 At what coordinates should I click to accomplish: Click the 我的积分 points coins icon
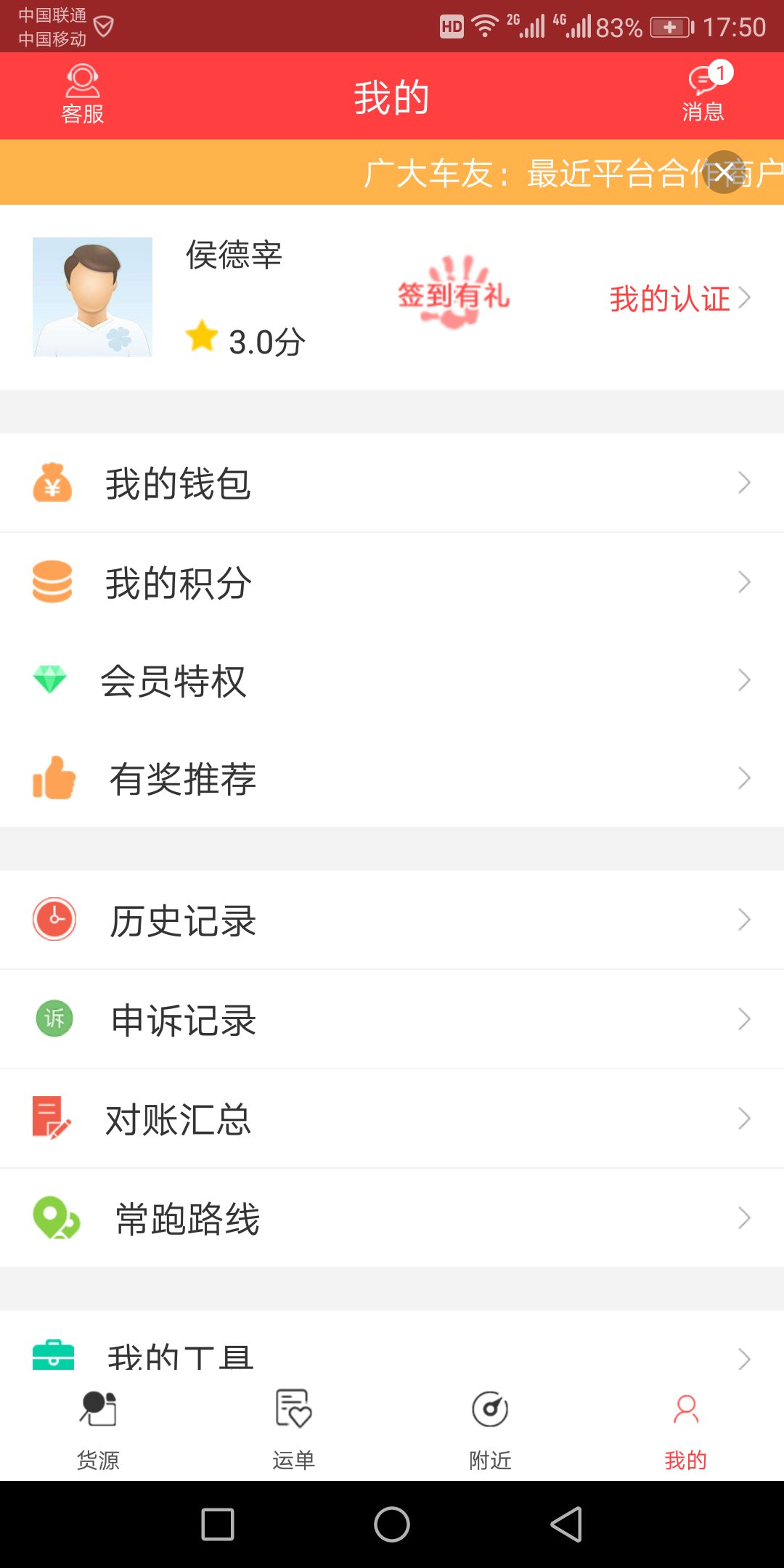[52, 581]
